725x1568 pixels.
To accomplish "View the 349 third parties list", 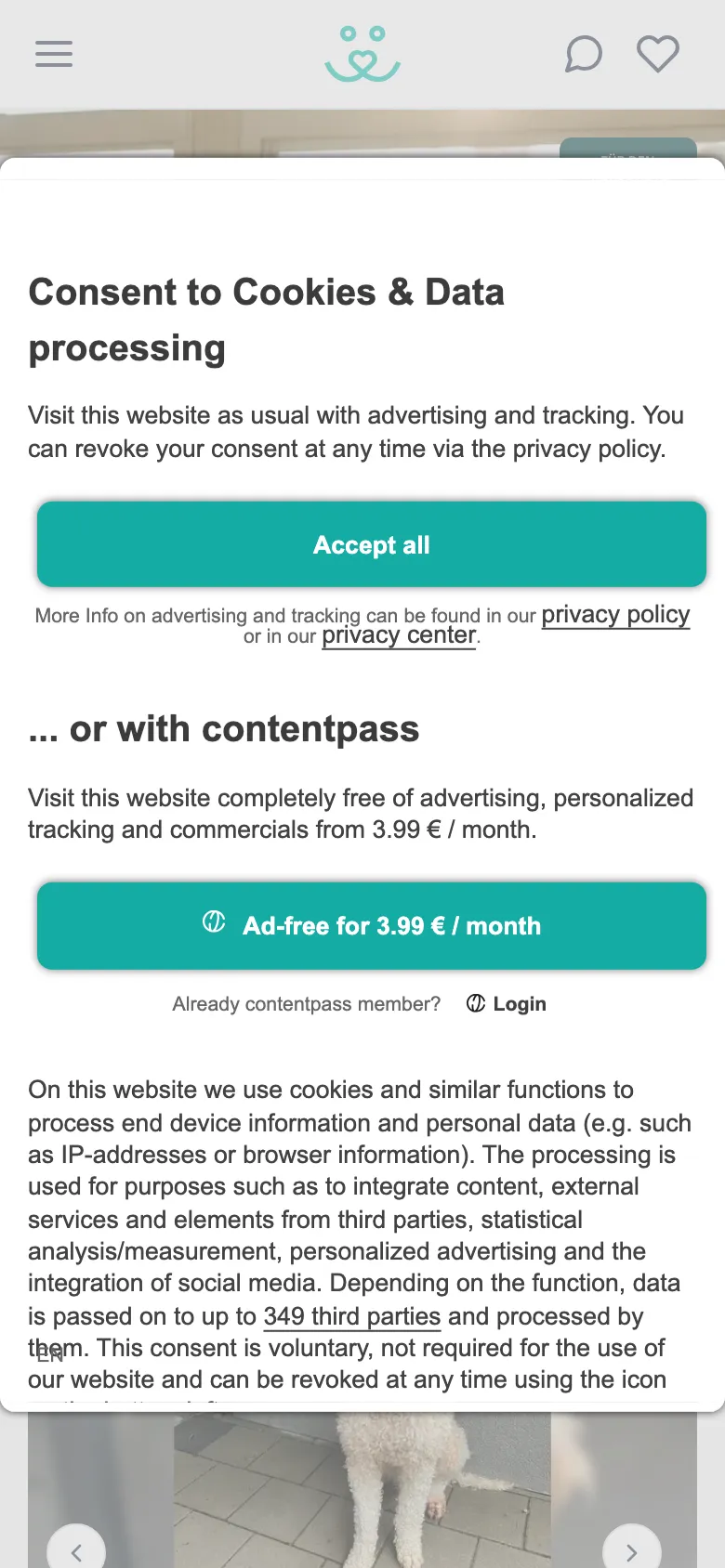I will tap(352, 1316).
